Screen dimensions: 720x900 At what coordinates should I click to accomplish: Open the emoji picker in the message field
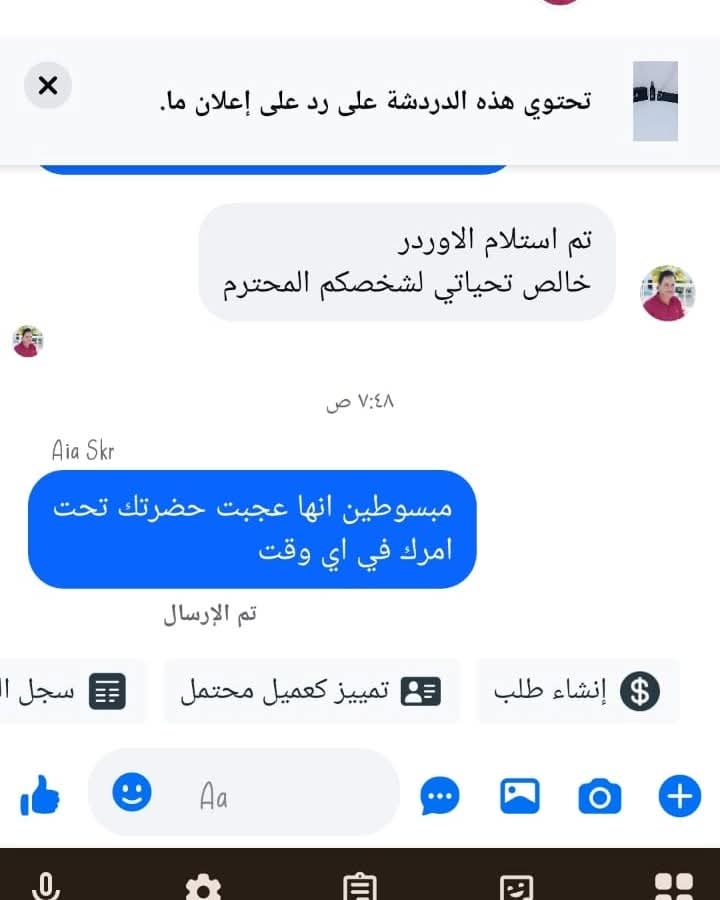click(131, 793)
